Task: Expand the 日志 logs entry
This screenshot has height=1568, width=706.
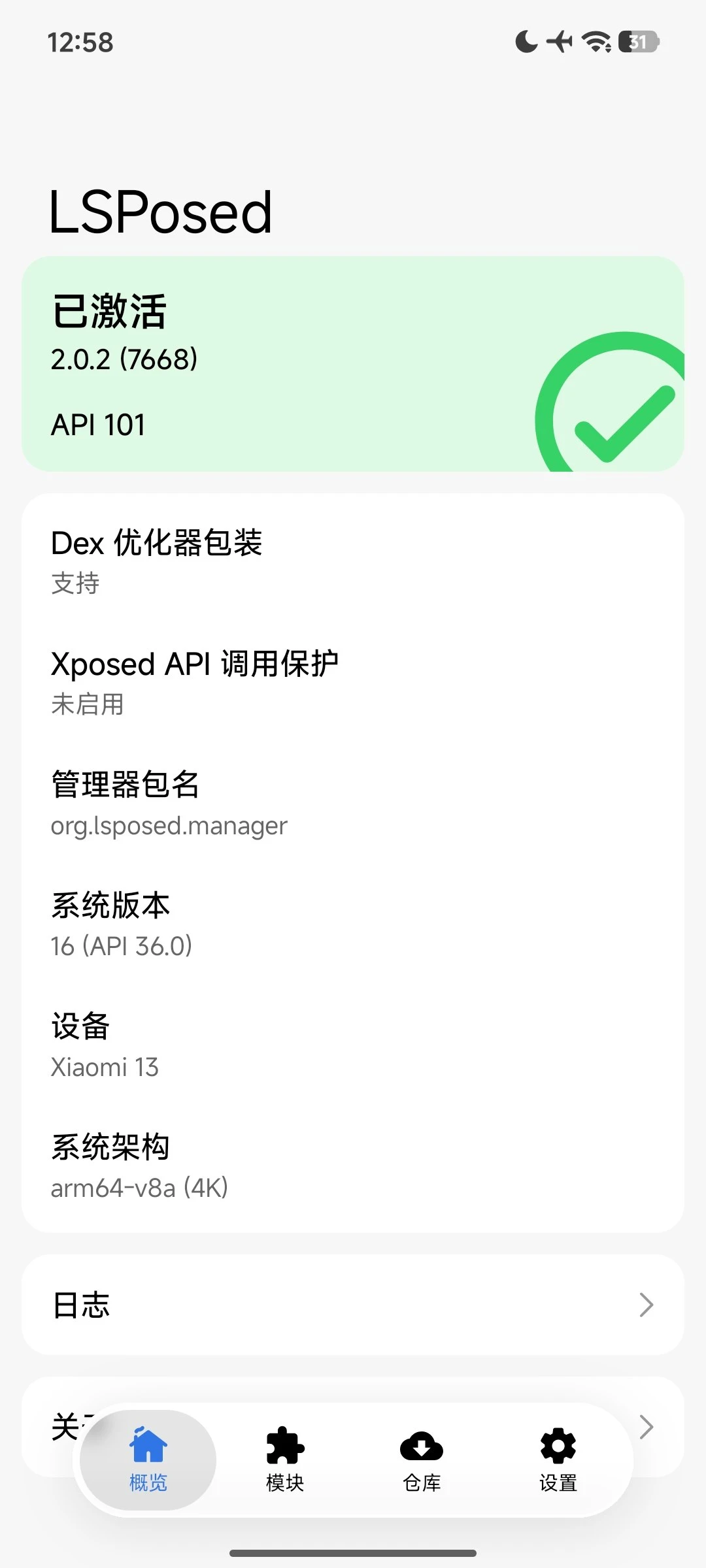Action: (353, 1305)
